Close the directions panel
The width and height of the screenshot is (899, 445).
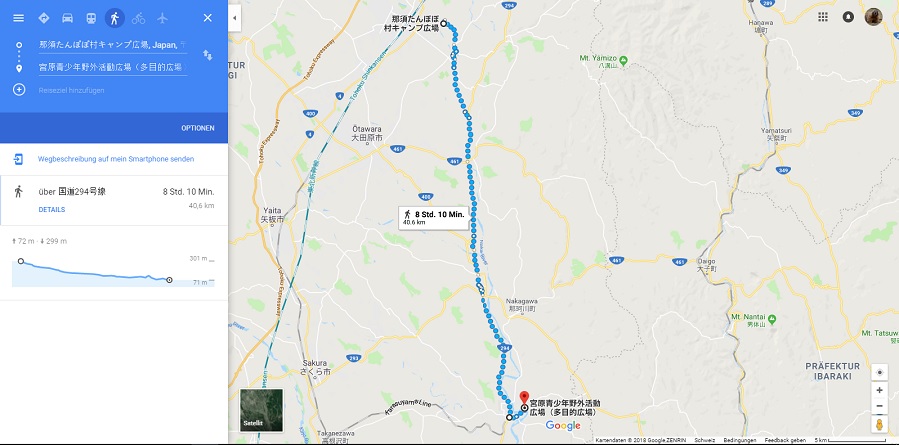click(207, 18)
